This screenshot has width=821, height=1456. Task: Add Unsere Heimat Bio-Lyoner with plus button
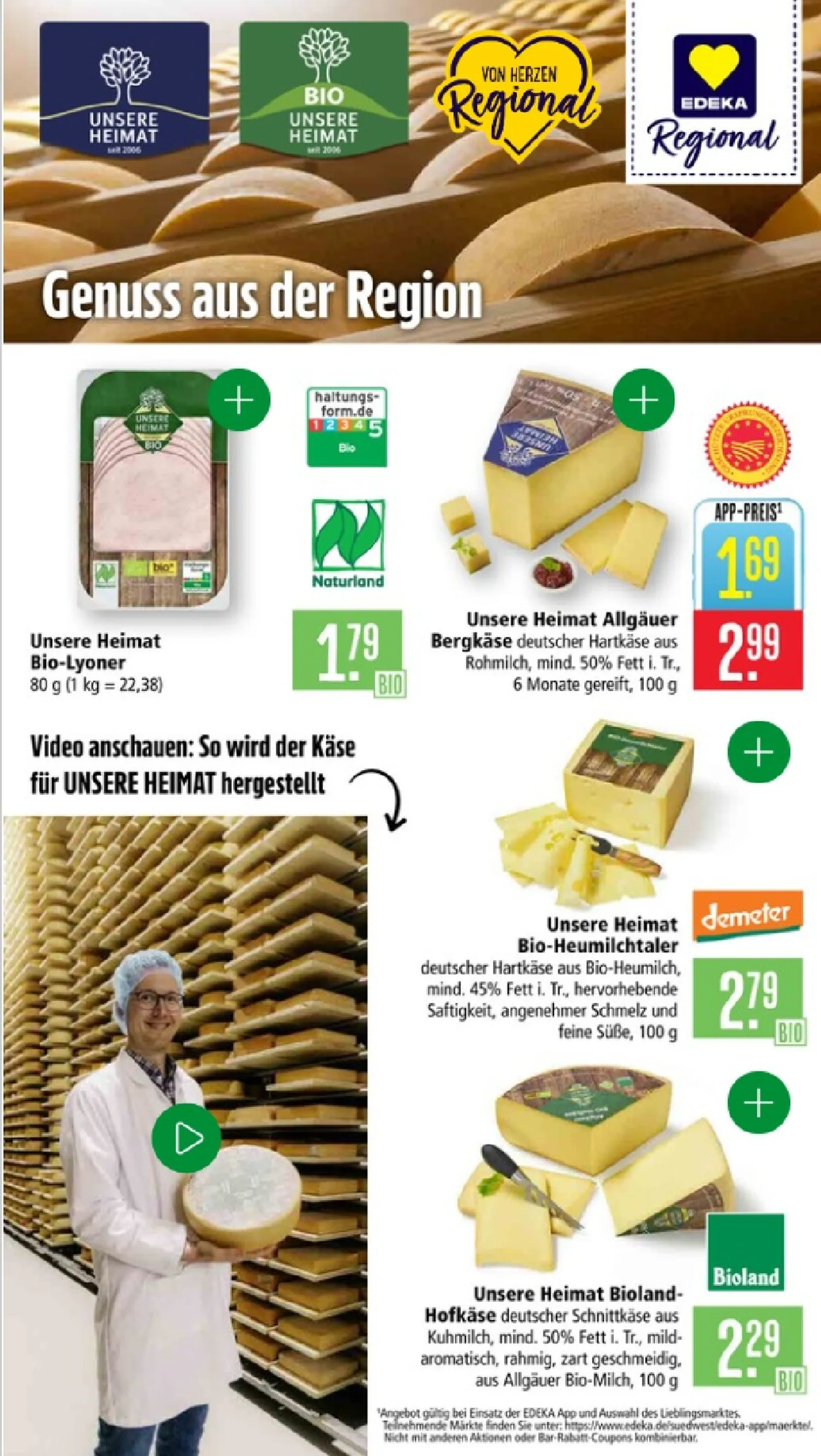point(239,399)
